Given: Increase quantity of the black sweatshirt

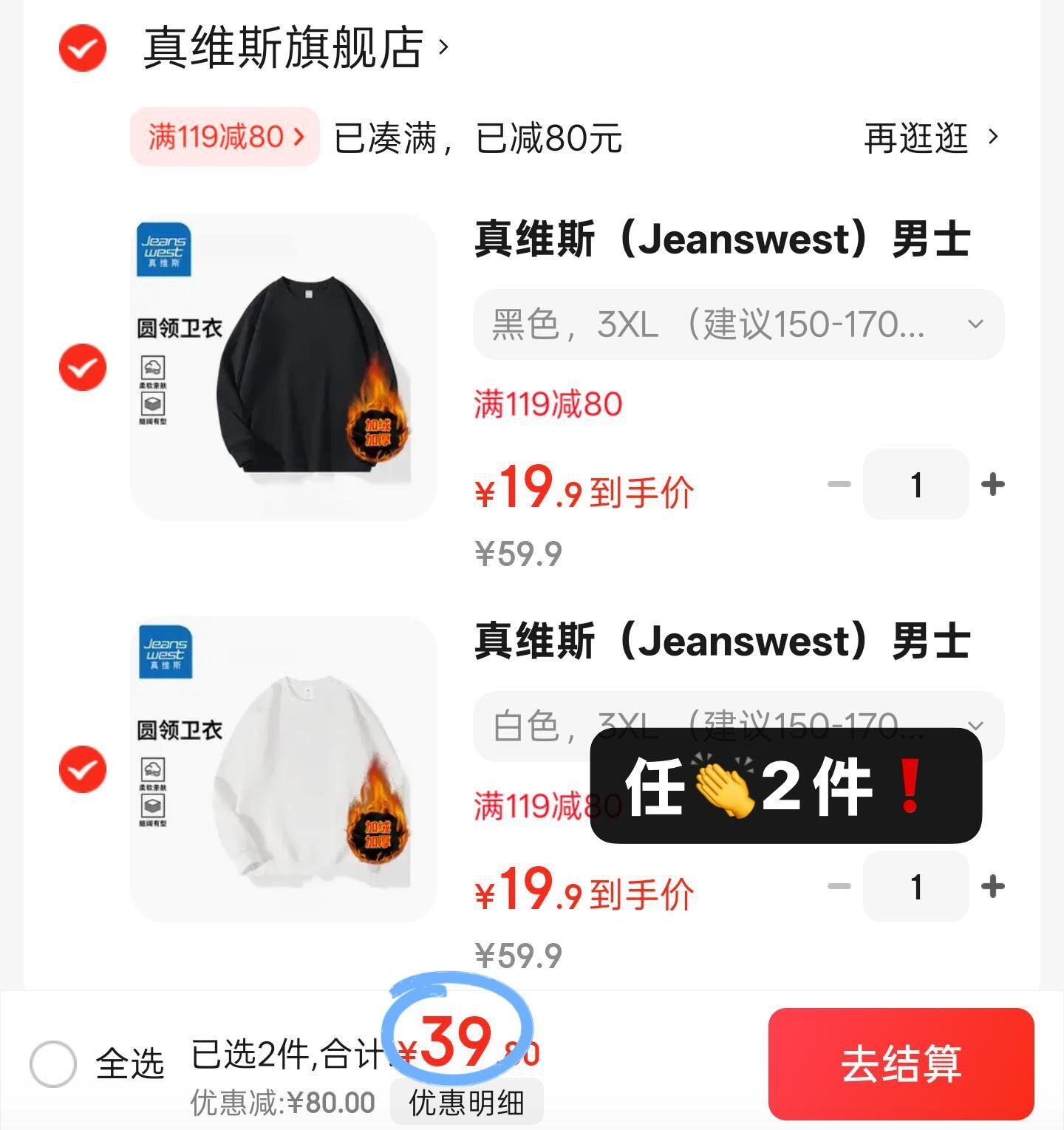Looking at the screenshot, I should tap(992, 485).
